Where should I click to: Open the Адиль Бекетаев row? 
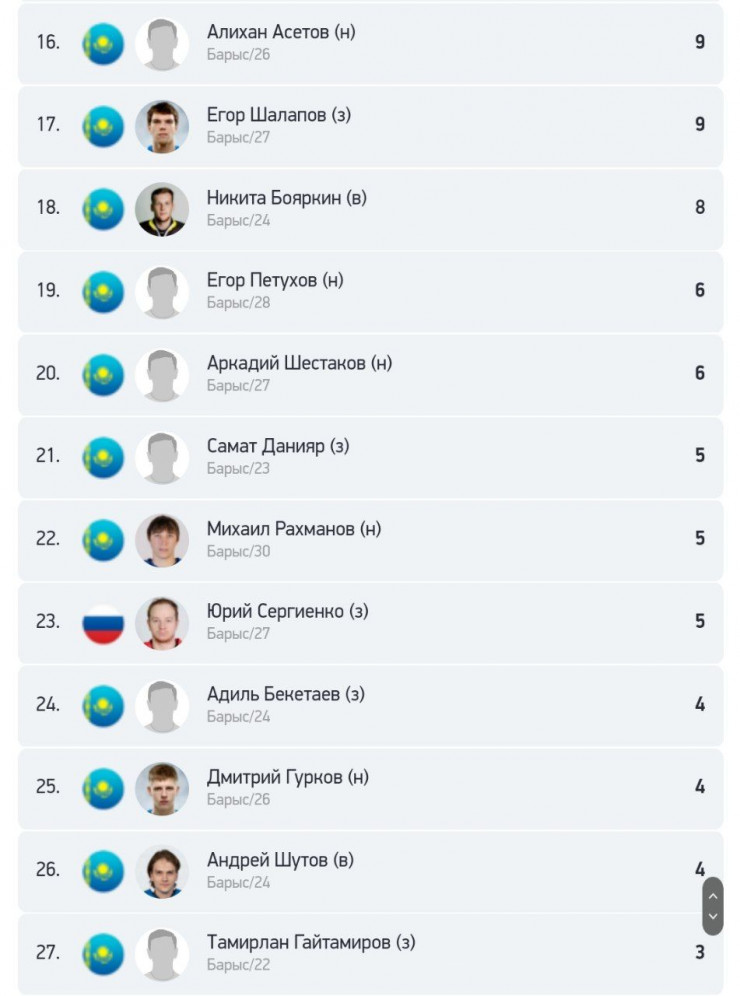(x=285, y=695)
